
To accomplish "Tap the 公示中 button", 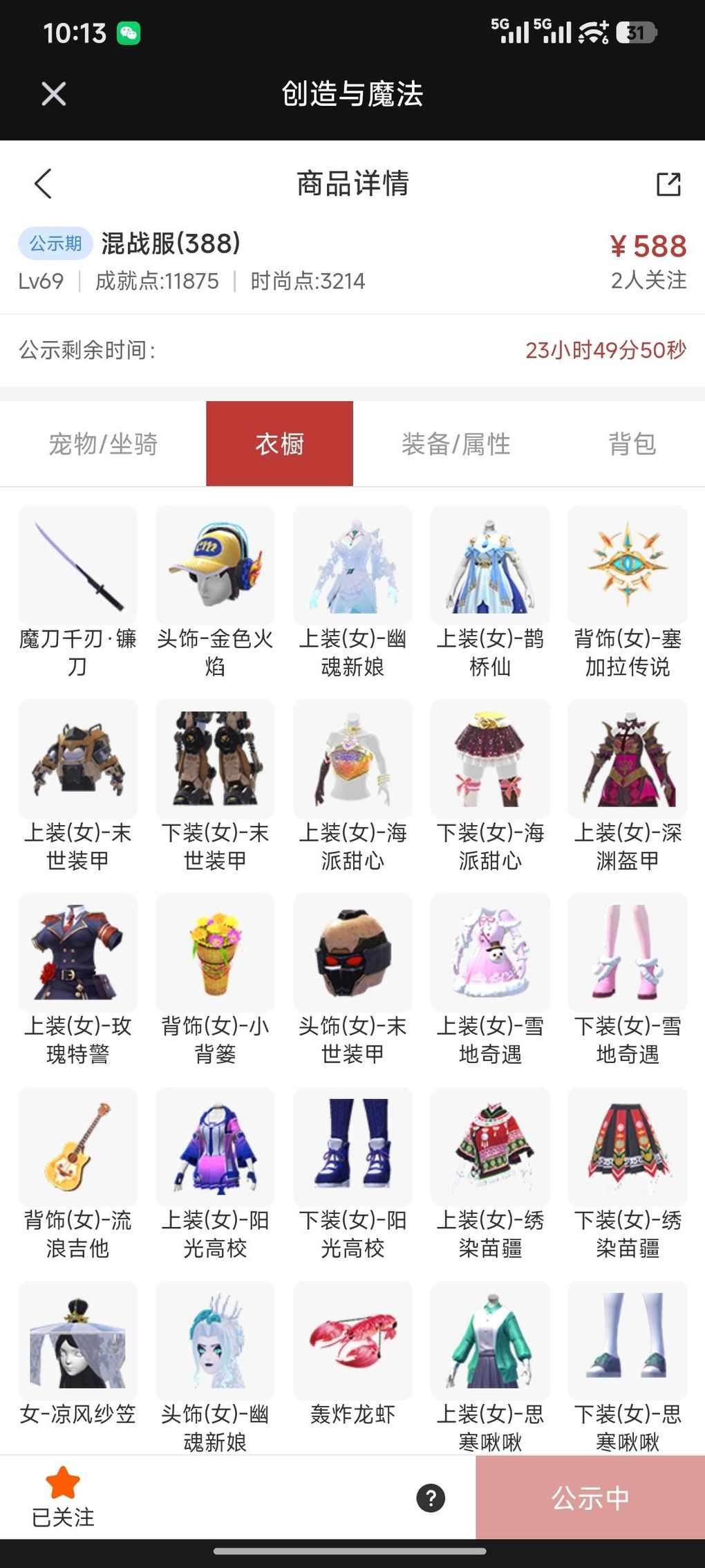I will (590, 1498).
